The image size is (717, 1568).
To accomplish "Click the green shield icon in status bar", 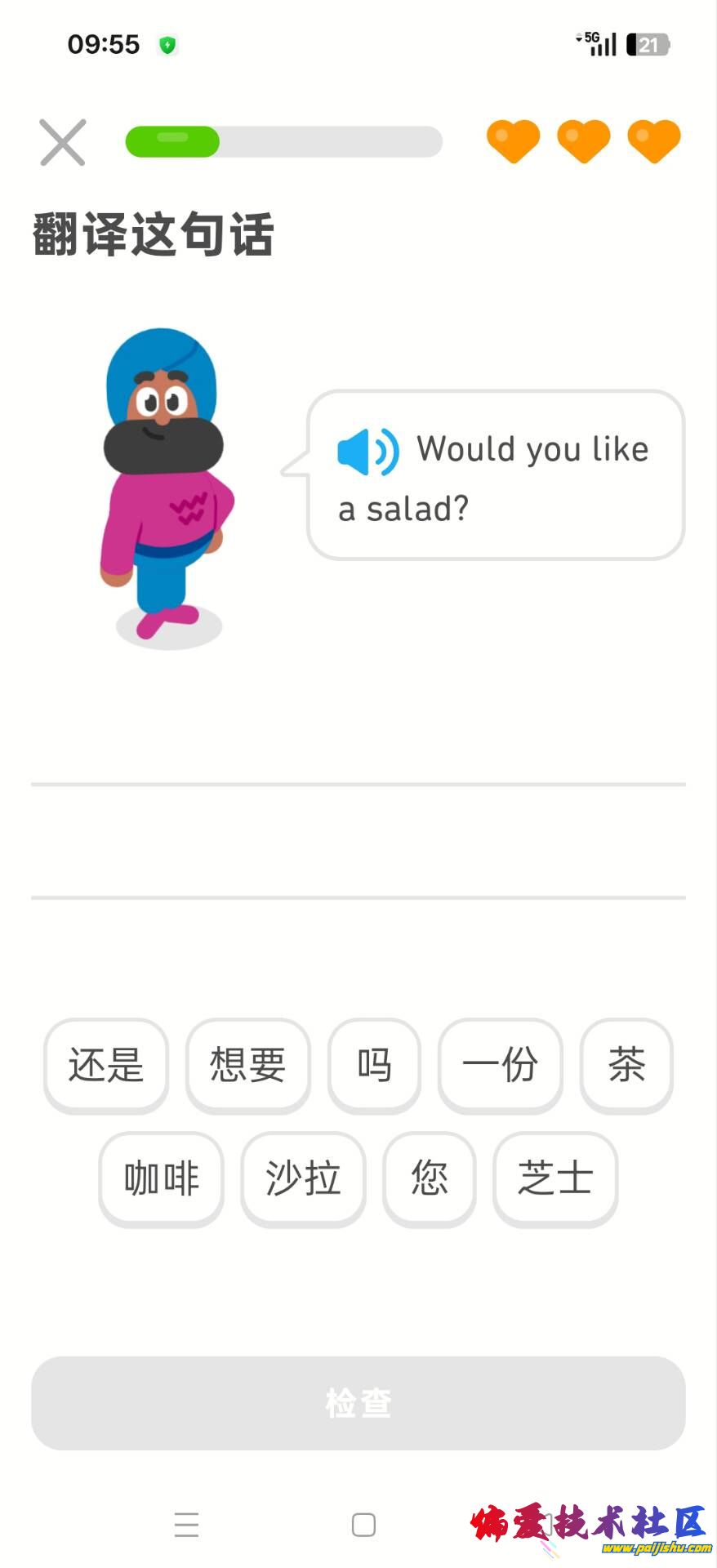I will click(x=169, y=47).
